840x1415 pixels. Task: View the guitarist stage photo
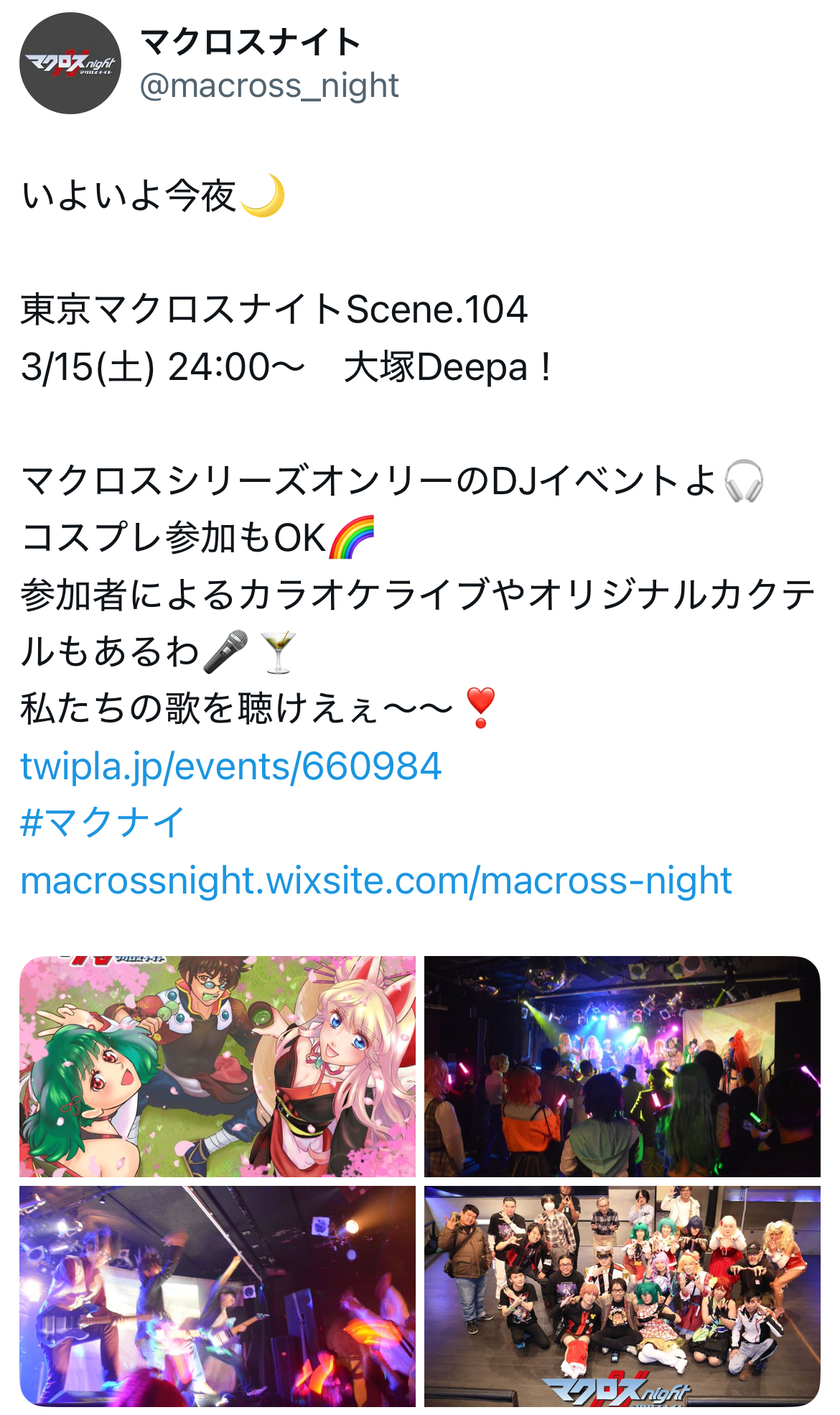coord(218,1296)
